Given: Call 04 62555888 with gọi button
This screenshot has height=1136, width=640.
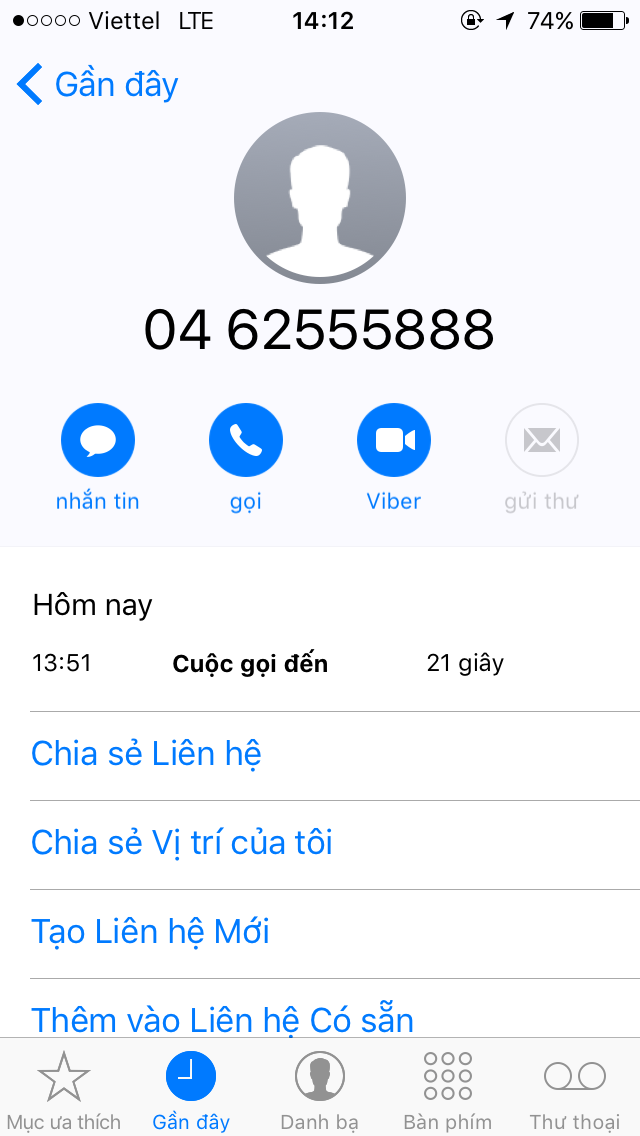Looking at the screenshot, I should pyautogui.click(x=245, y=440).
